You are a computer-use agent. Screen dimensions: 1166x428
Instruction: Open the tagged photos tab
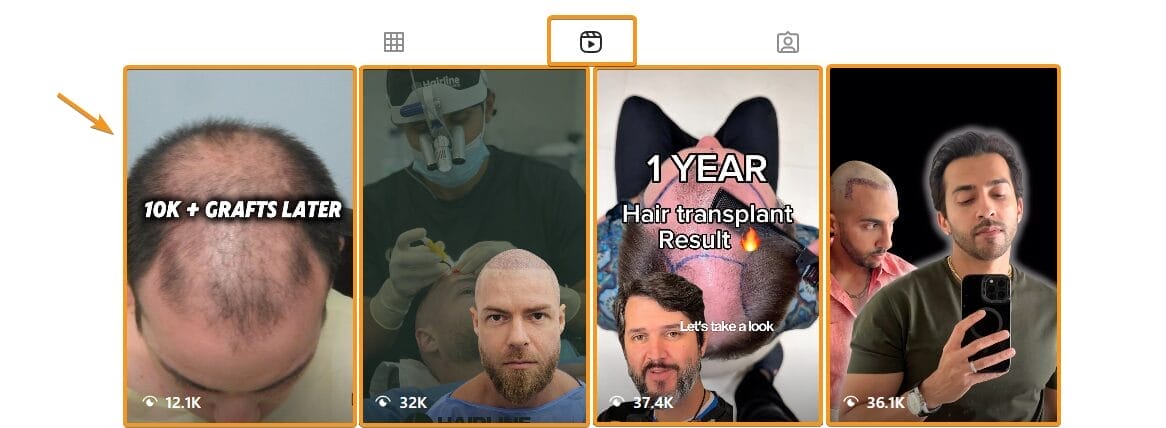tap(788, 42)
